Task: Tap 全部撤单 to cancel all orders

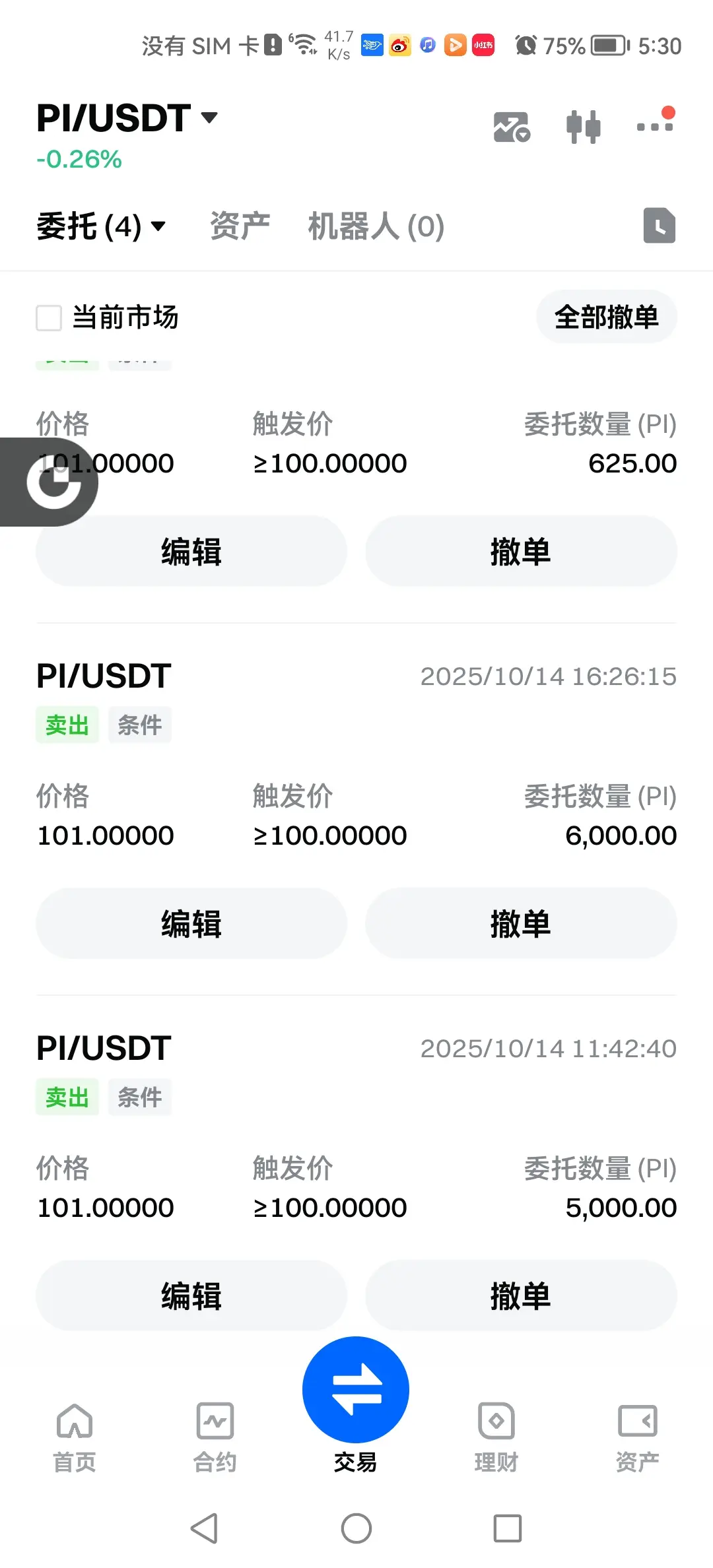Action: [606, 317]
